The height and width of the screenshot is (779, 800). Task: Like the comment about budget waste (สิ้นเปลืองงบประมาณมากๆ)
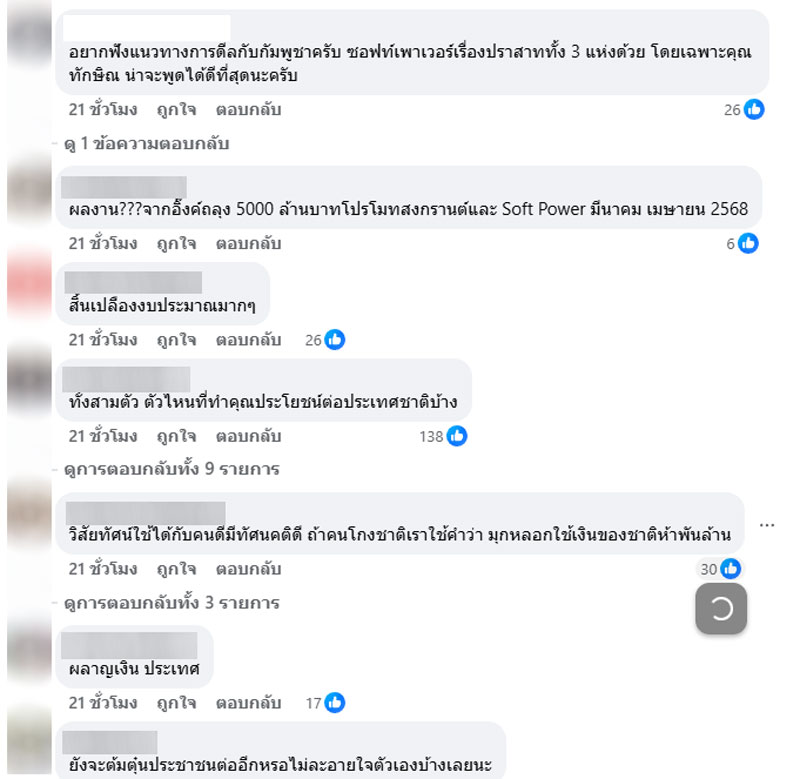click(176, 340)
